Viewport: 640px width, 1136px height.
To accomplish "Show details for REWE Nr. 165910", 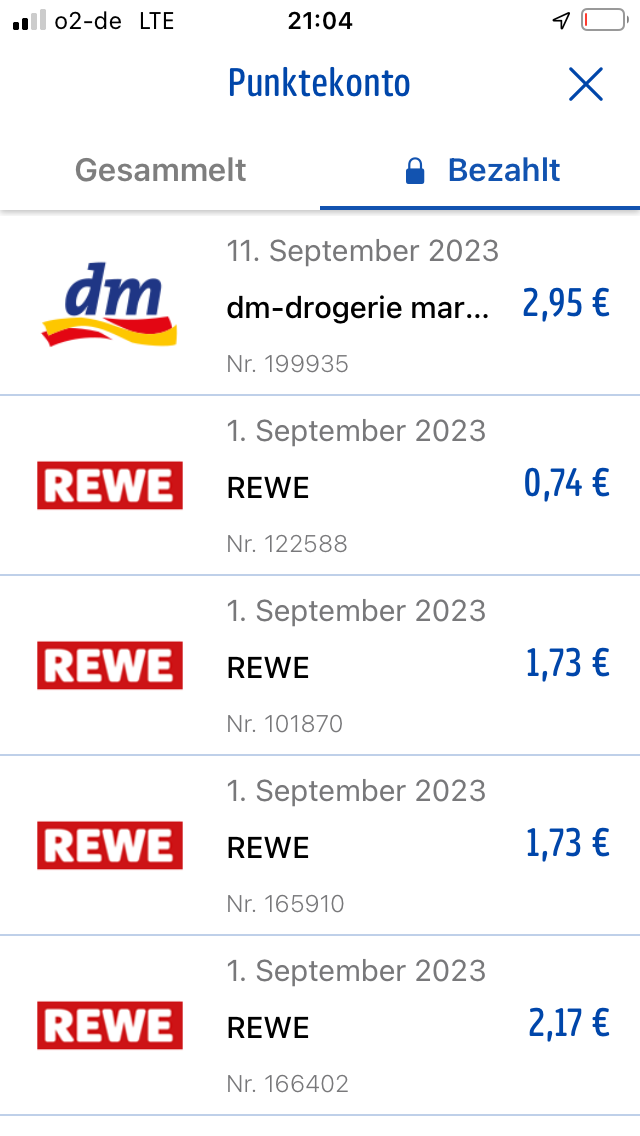I will pos(320,845).
